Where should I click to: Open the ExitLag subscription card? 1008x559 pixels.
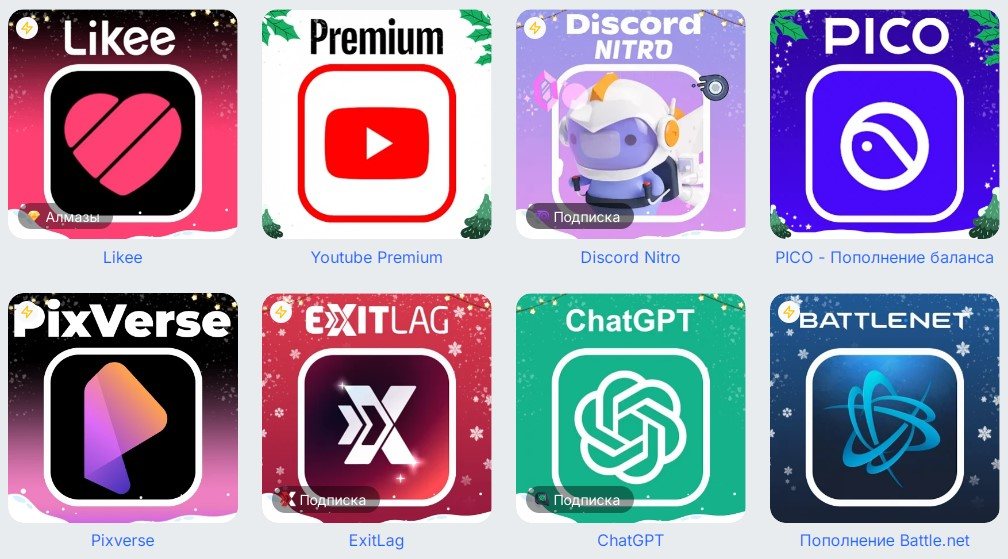tap(376, 408)
